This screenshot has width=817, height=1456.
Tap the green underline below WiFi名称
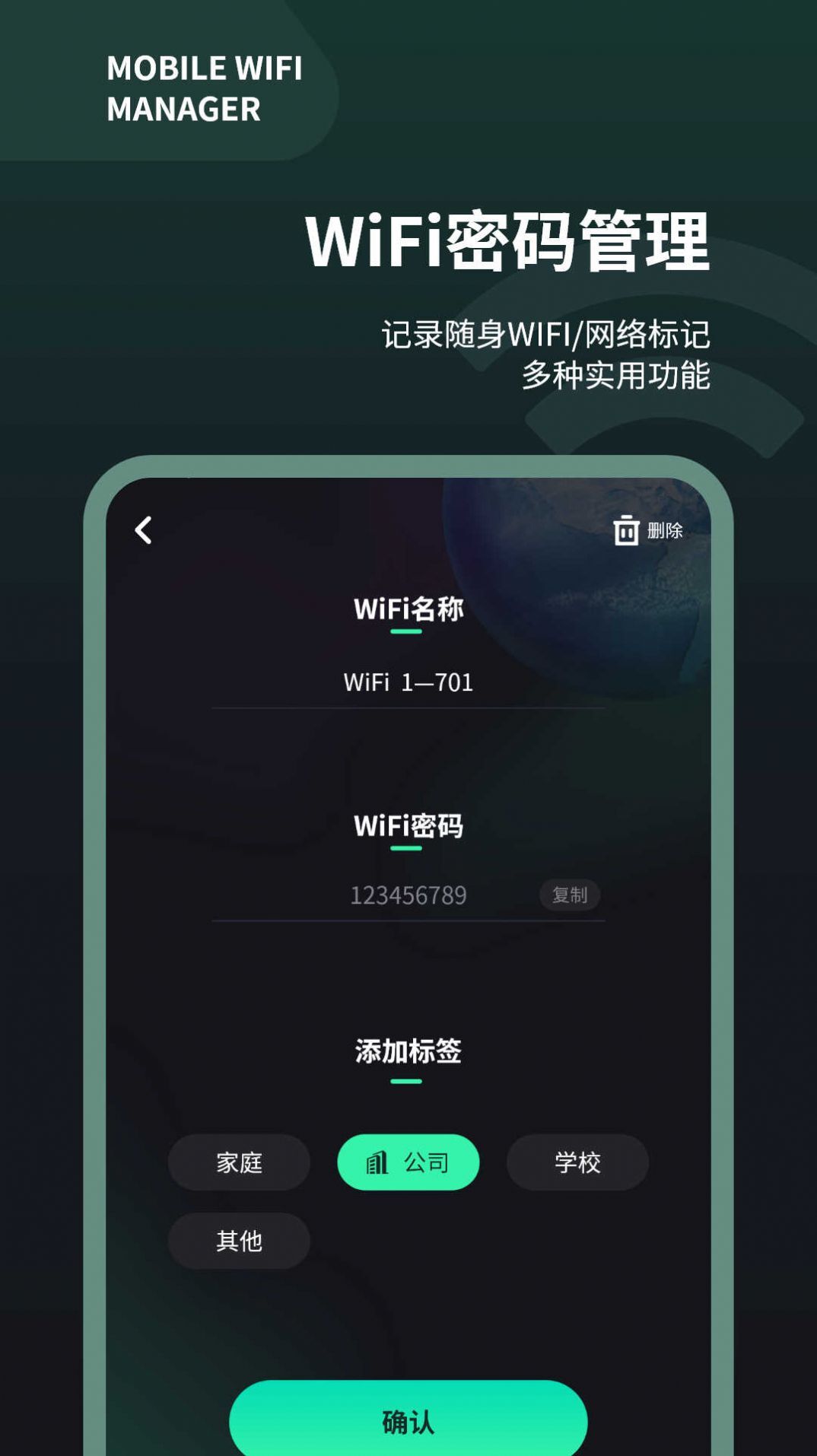coord(408,632)
